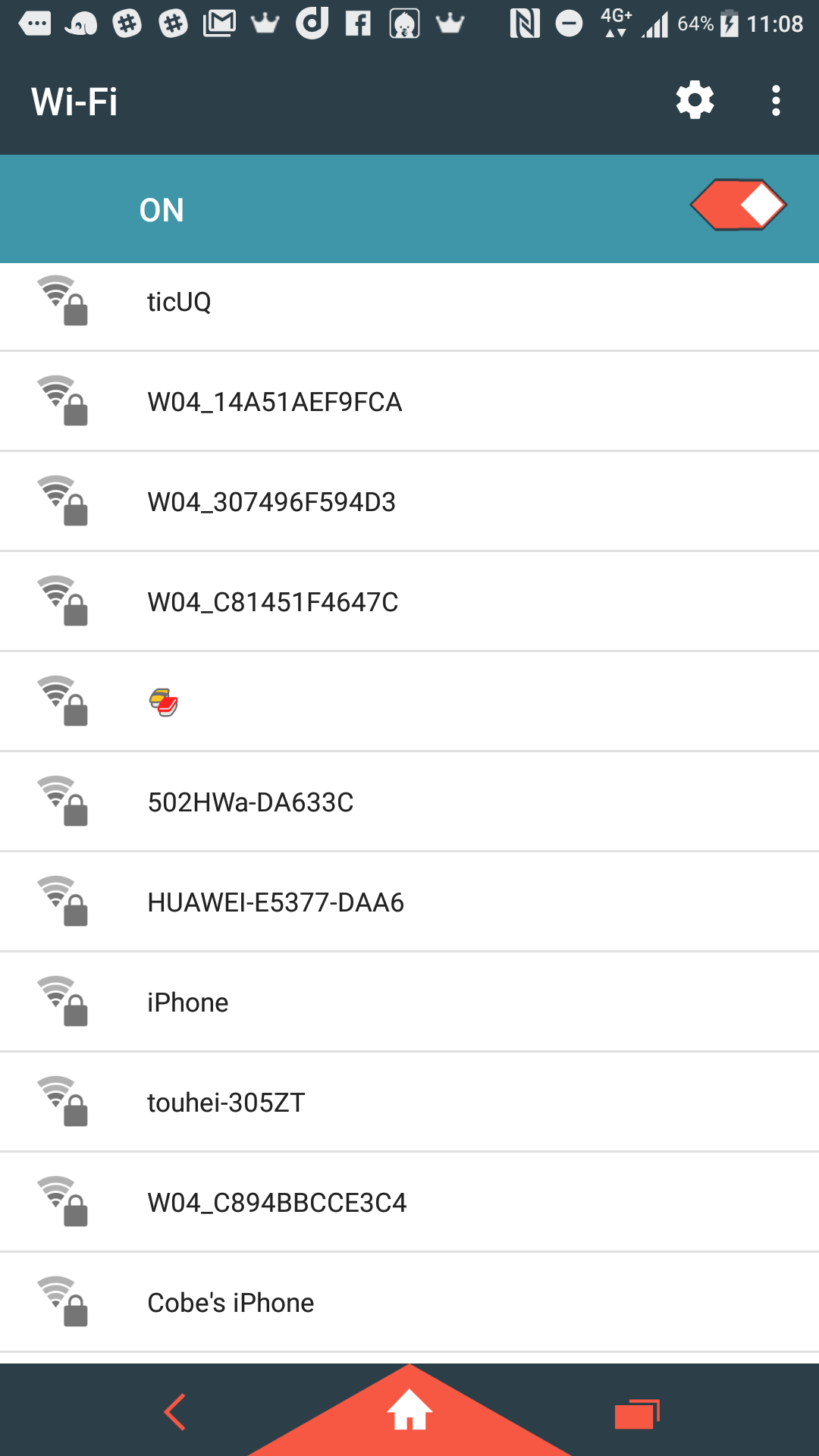Select network W04_14A51AEF9FCA
The width and height of the screenshot is (819, 1456).
409,401
